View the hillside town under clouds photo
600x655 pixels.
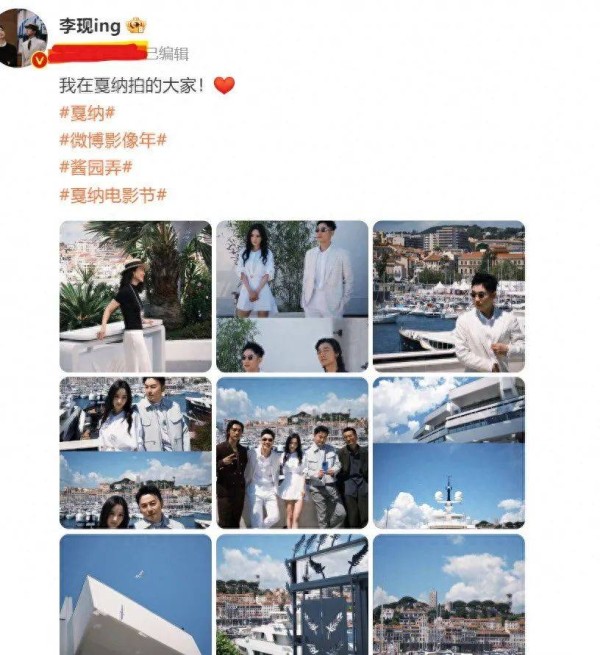(448, 595)
